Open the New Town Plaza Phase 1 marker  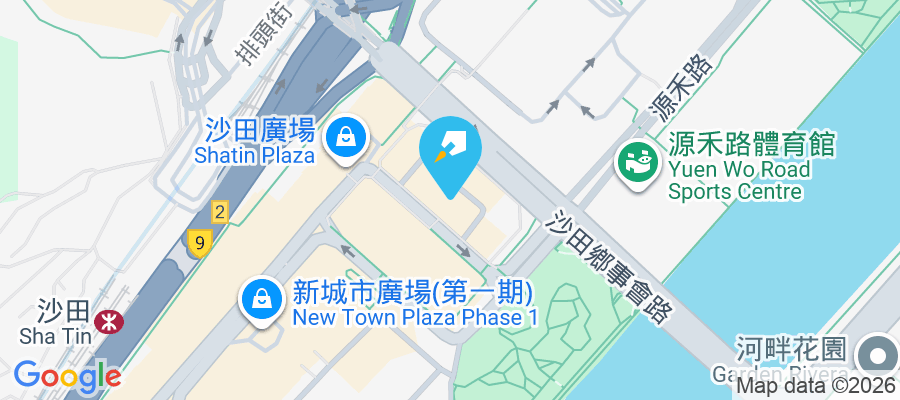[260, 300]
